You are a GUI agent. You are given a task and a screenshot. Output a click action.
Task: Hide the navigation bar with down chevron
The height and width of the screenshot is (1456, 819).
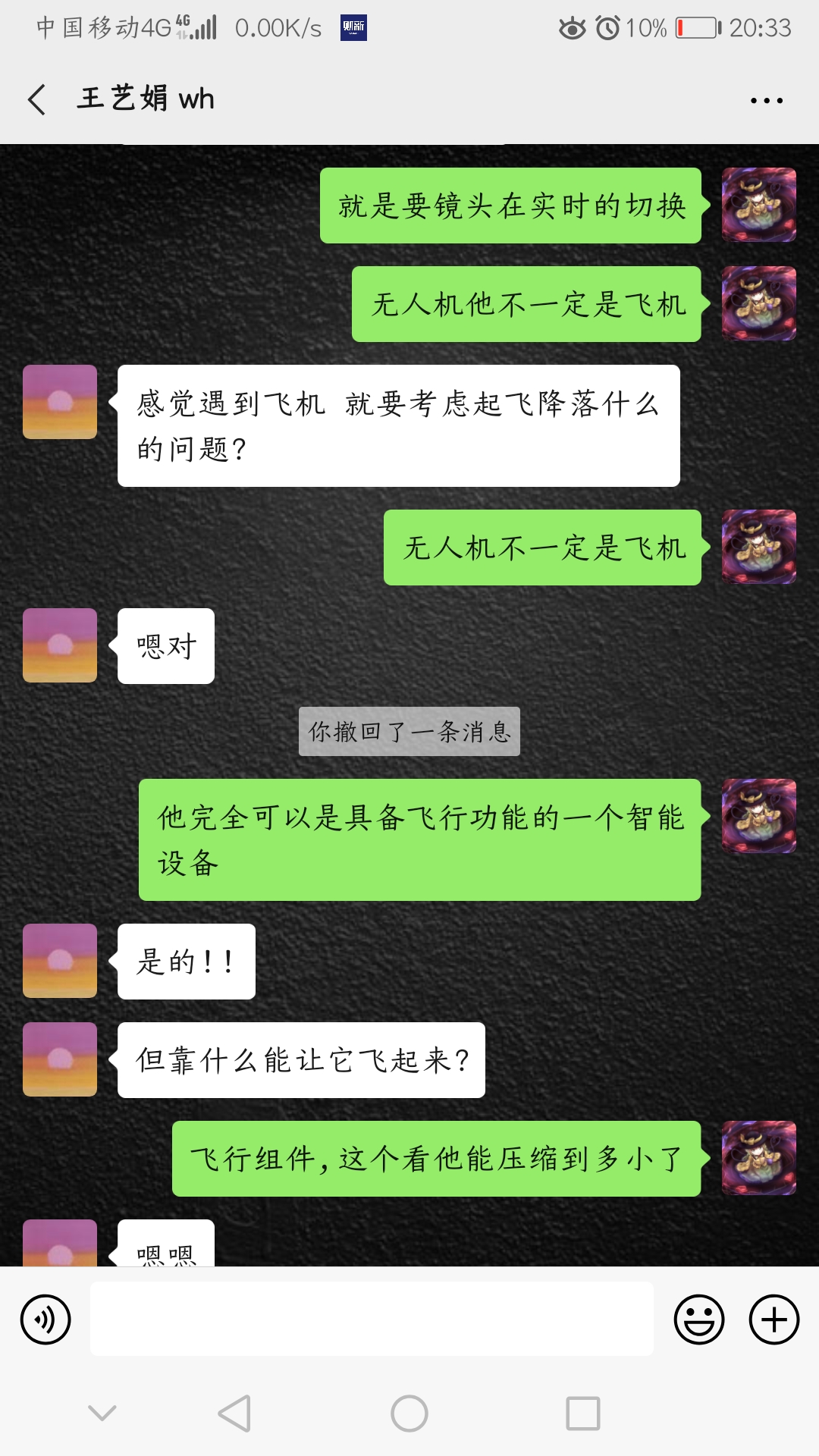tap(102, 1412)
